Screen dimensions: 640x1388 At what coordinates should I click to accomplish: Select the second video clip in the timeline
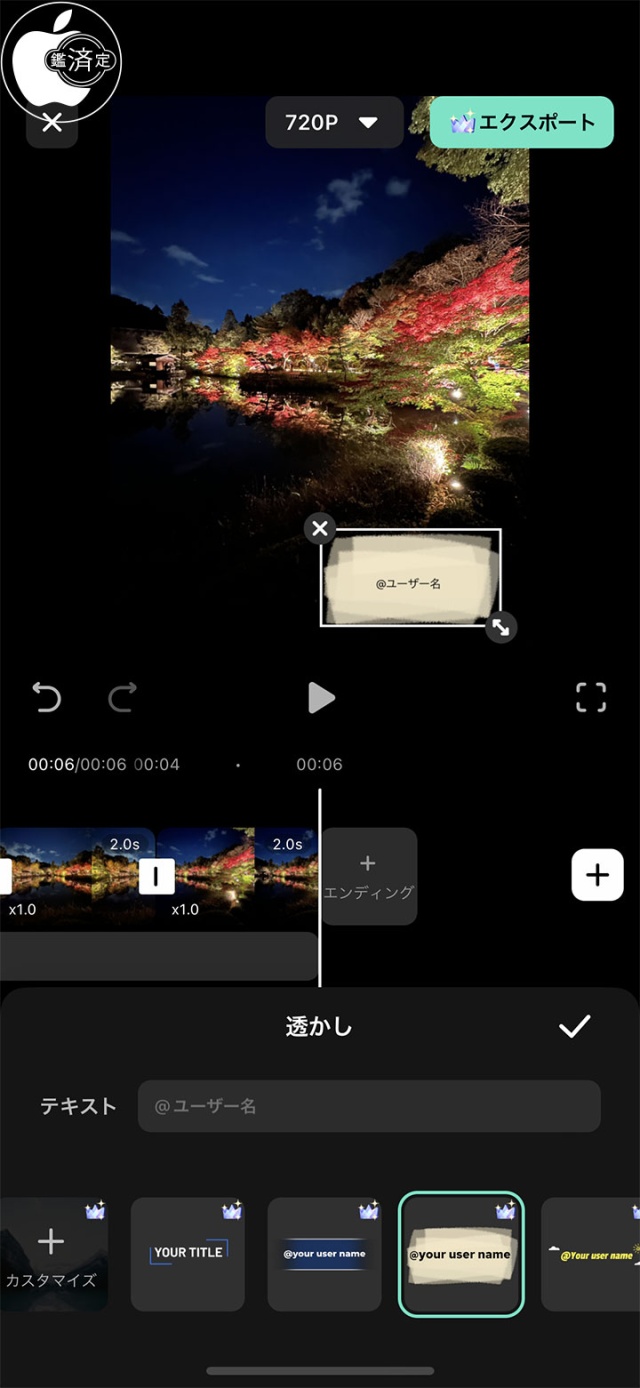[x=238, y=876]
